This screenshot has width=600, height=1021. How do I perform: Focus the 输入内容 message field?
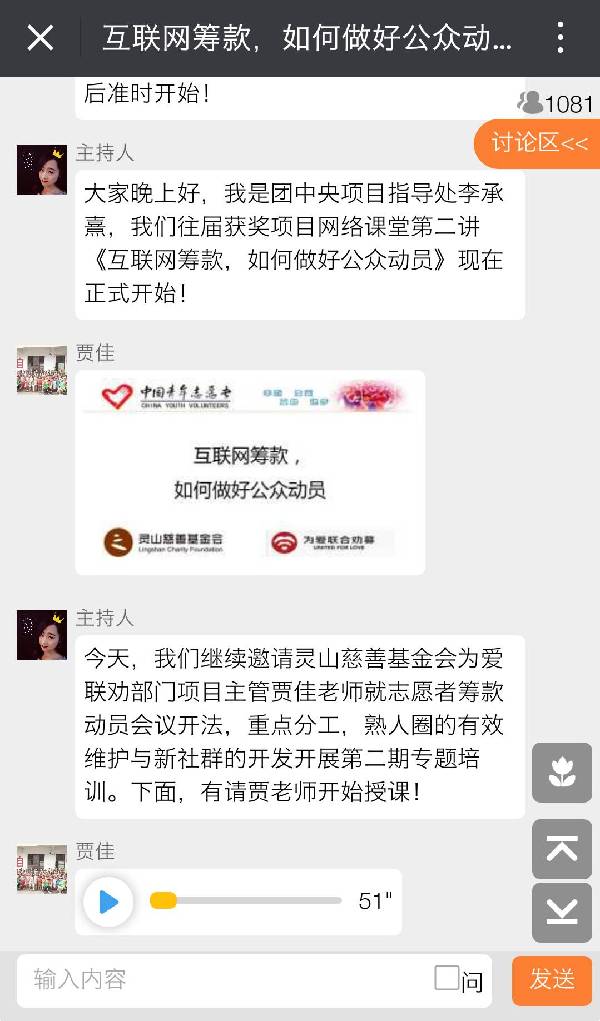pyautogui.click(x=220, y=979)
